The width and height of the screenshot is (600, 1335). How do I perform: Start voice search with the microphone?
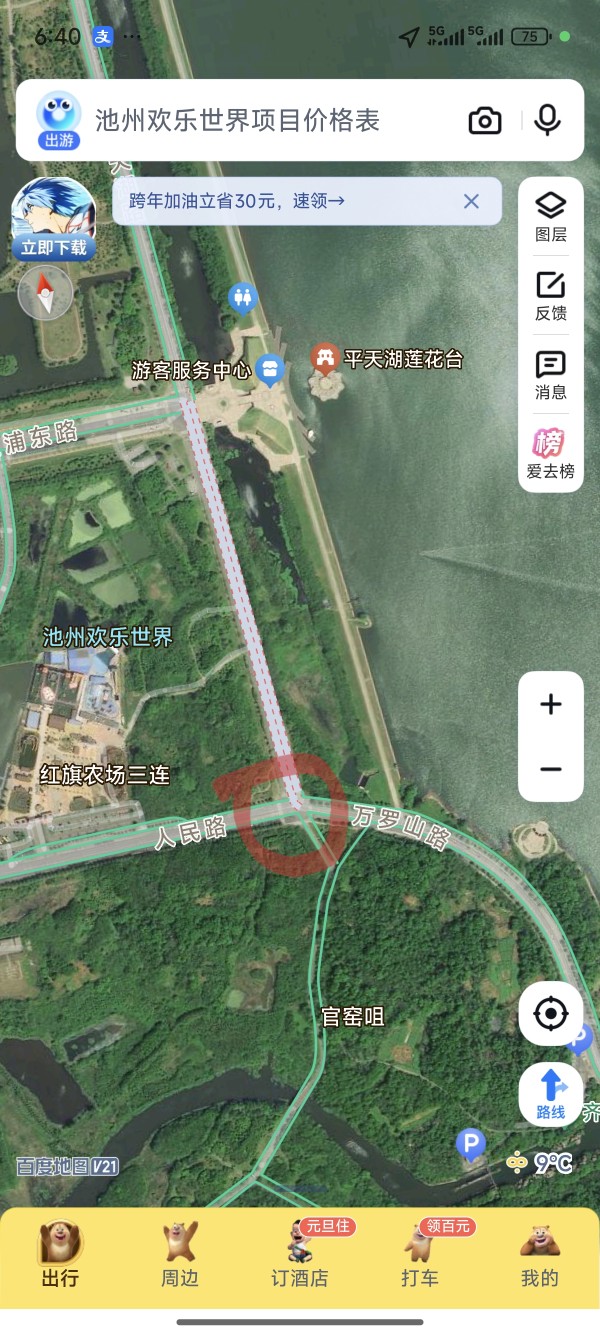pyautogui.click(x=547, y=120)
